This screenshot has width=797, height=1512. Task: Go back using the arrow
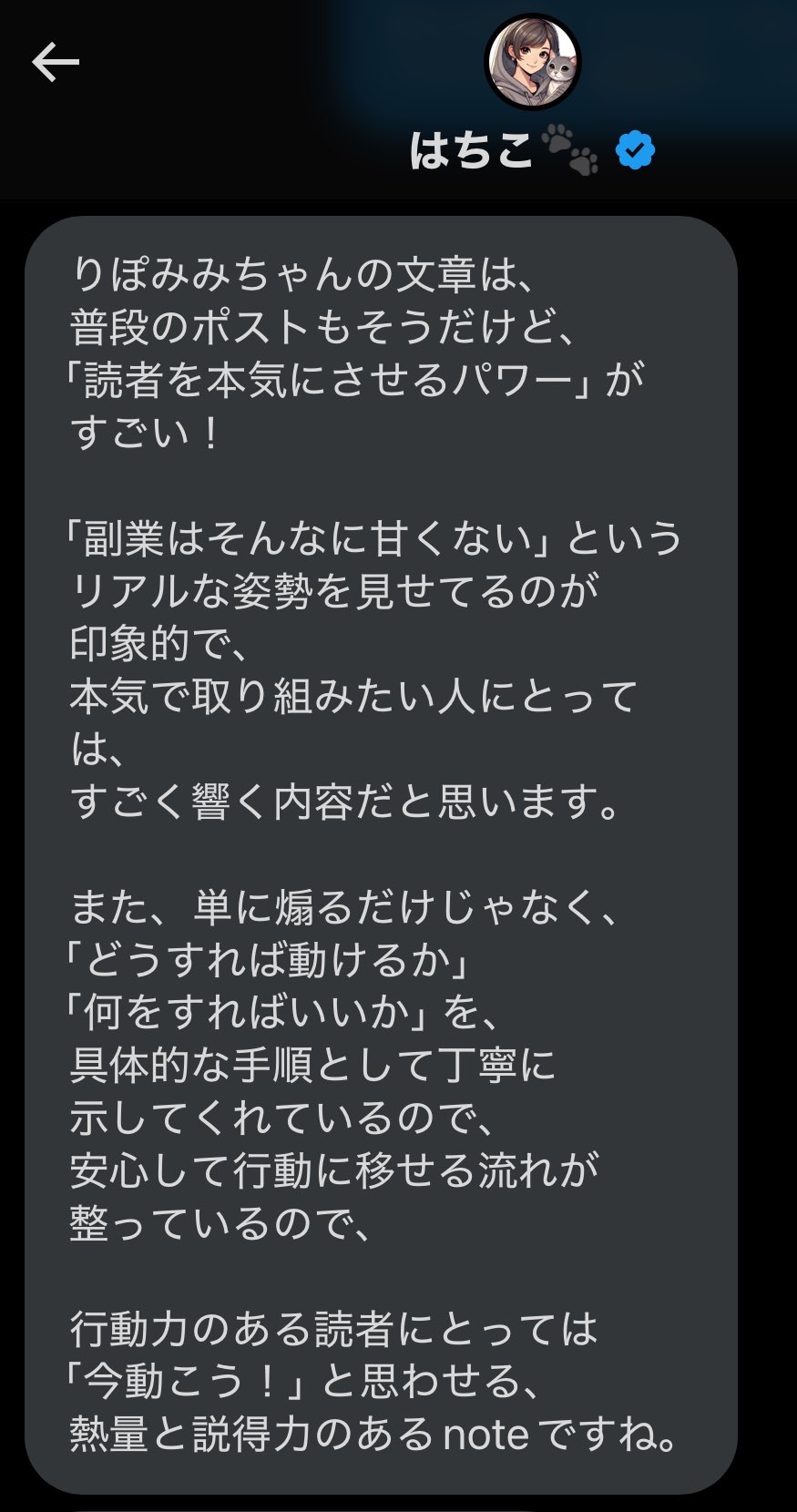56,63
